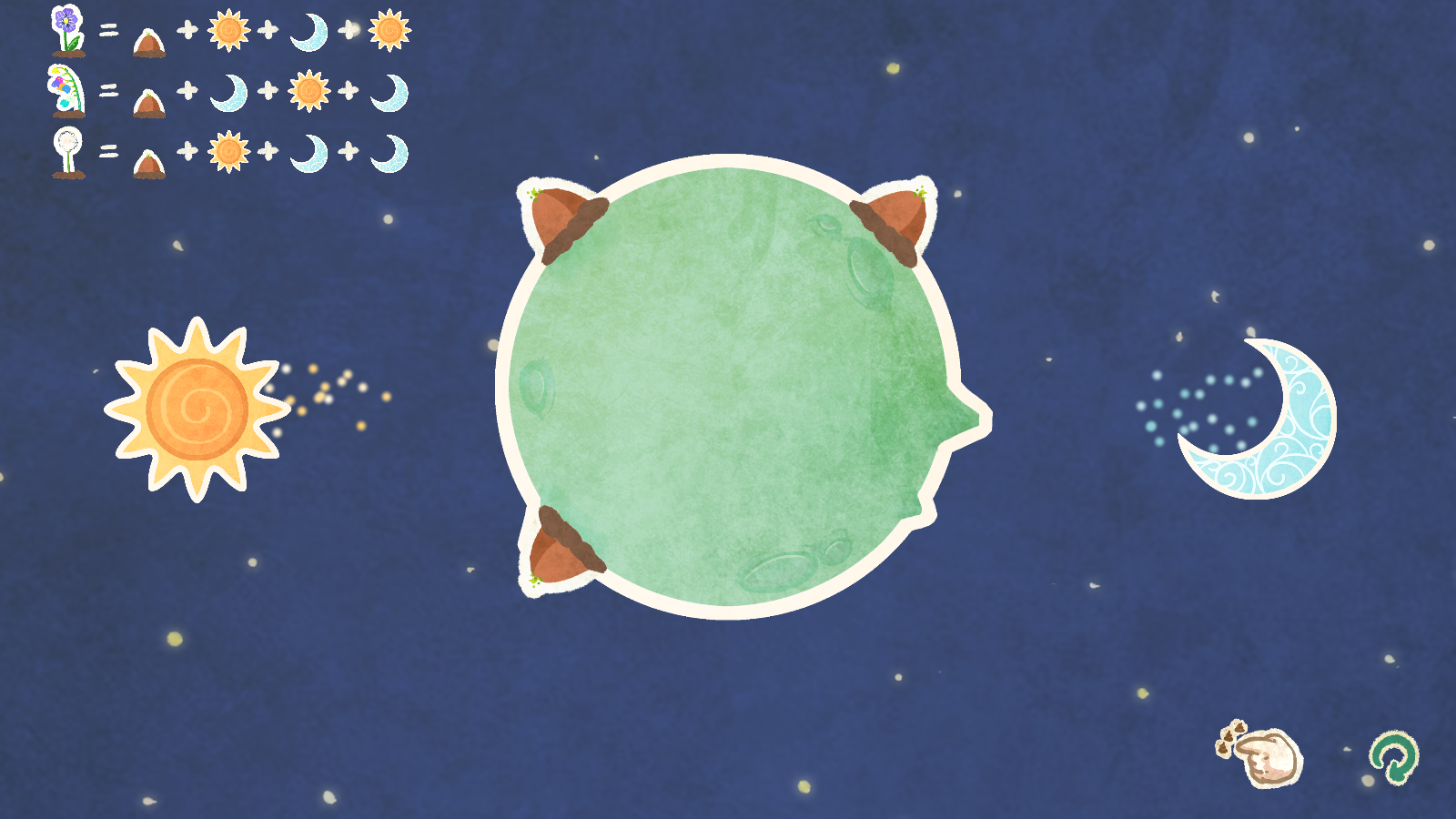Tap the big sun to send sunlight
Screen dimensions: 1456x819
197,409
